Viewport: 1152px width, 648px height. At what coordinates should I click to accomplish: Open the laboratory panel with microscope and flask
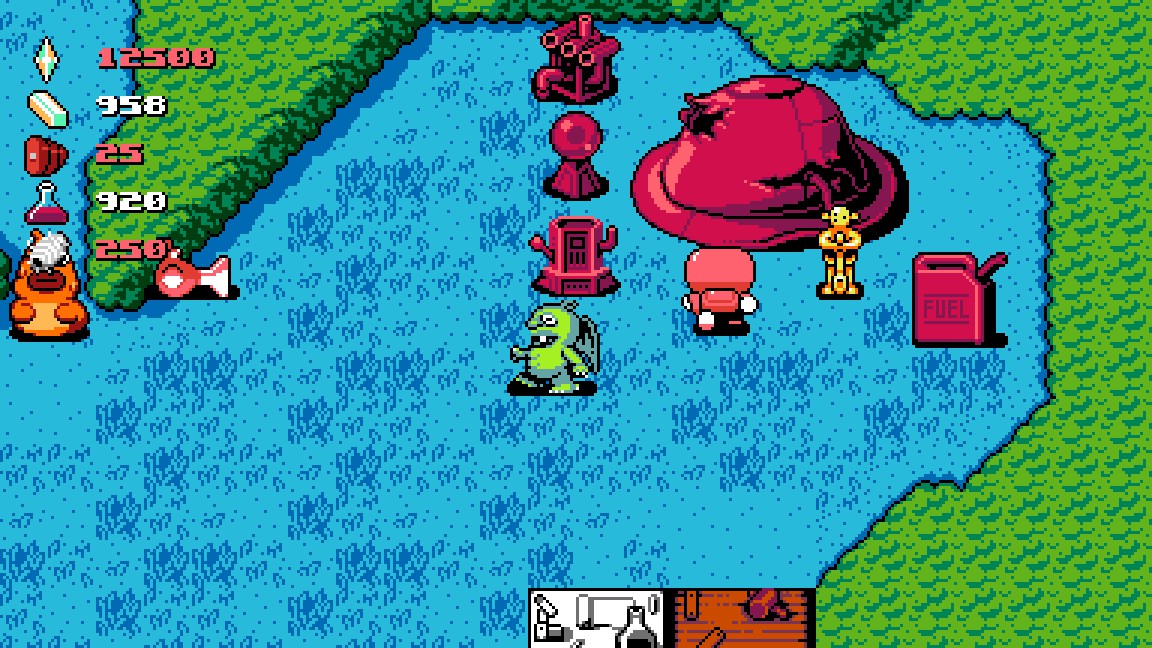[x=598, y=618]
